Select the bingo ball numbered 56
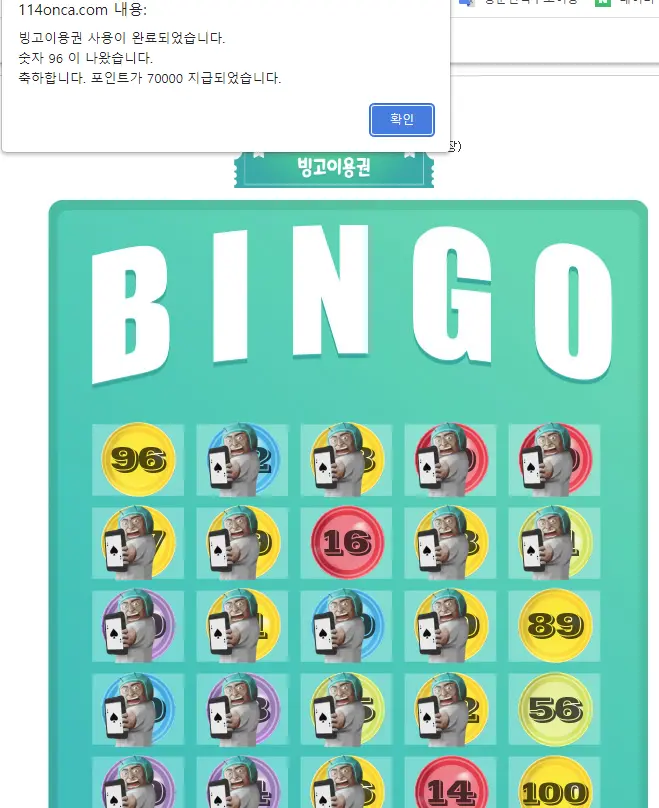Screen dimensions: 659x808 click(555, 709)
